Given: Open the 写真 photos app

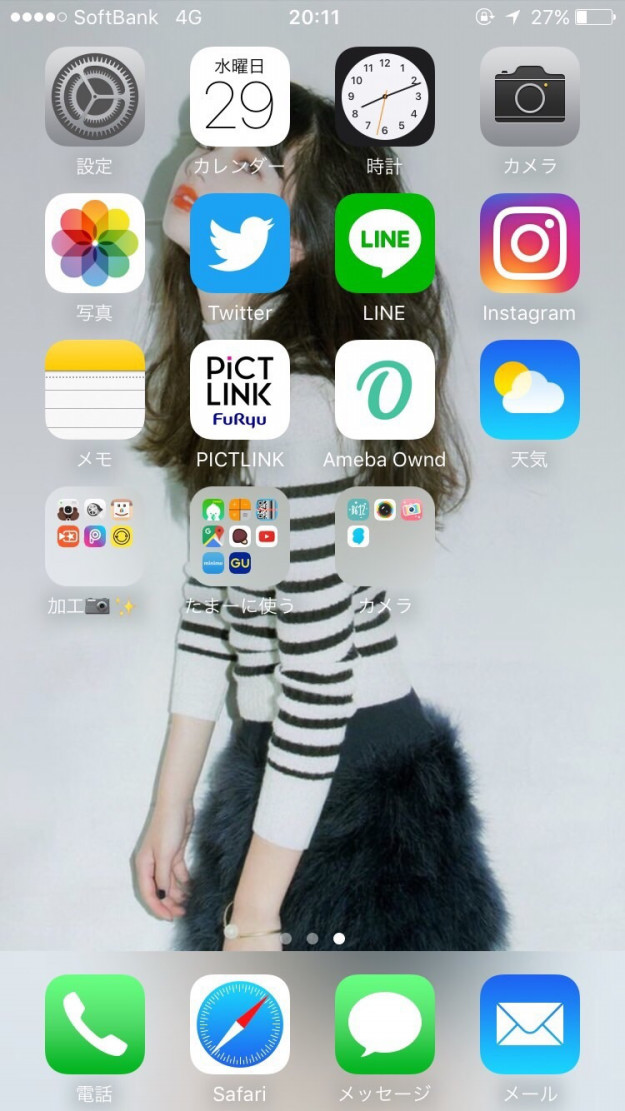Looking at the screenshot, I should [x=95, y=243].
